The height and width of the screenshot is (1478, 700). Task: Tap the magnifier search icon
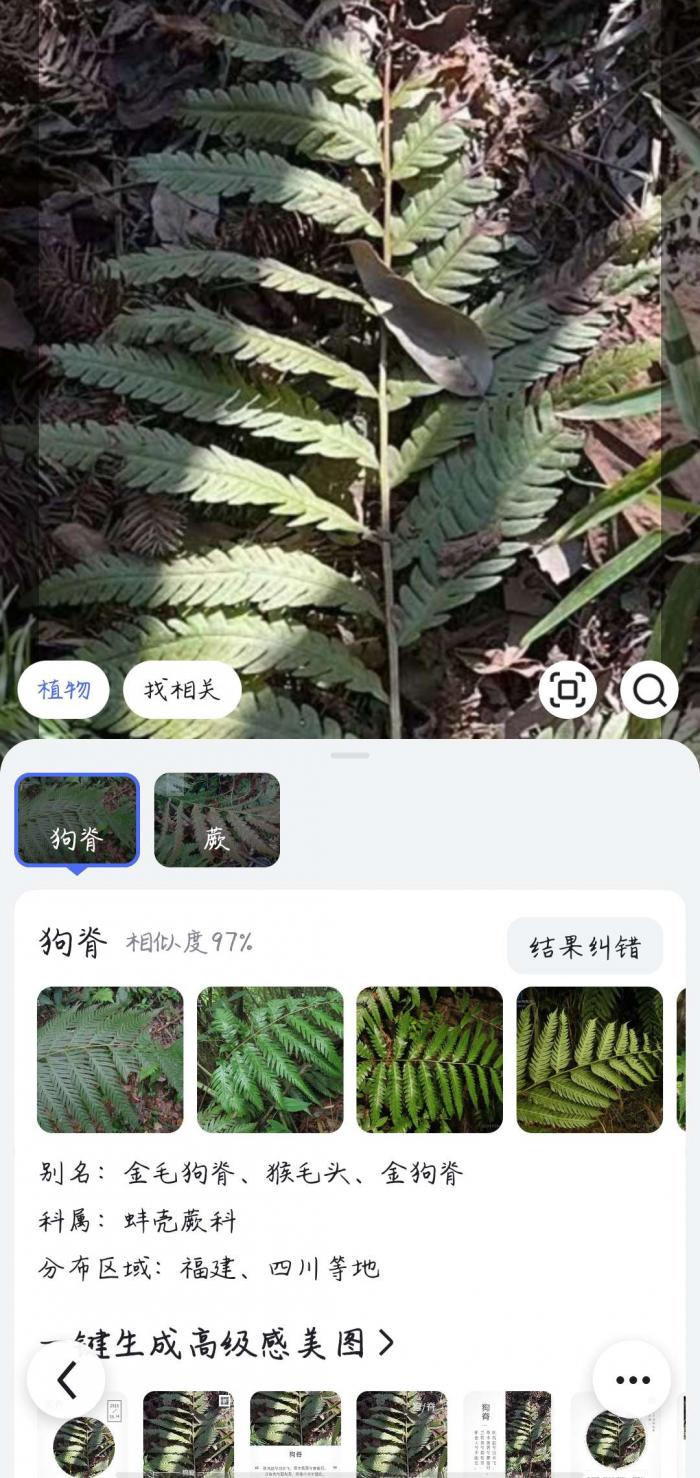pos(649,690)
